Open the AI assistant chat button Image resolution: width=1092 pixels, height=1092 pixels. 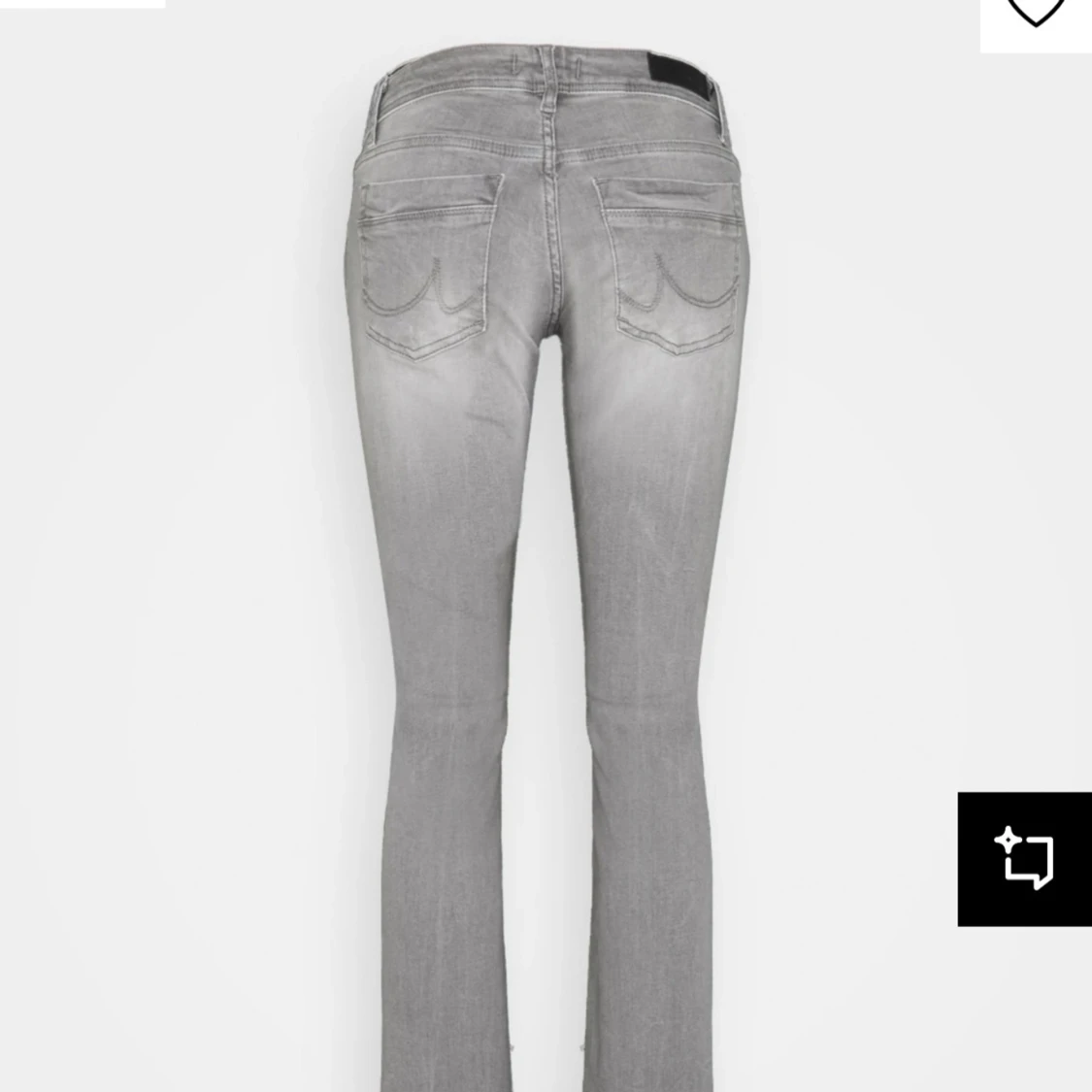(1024, 858)
